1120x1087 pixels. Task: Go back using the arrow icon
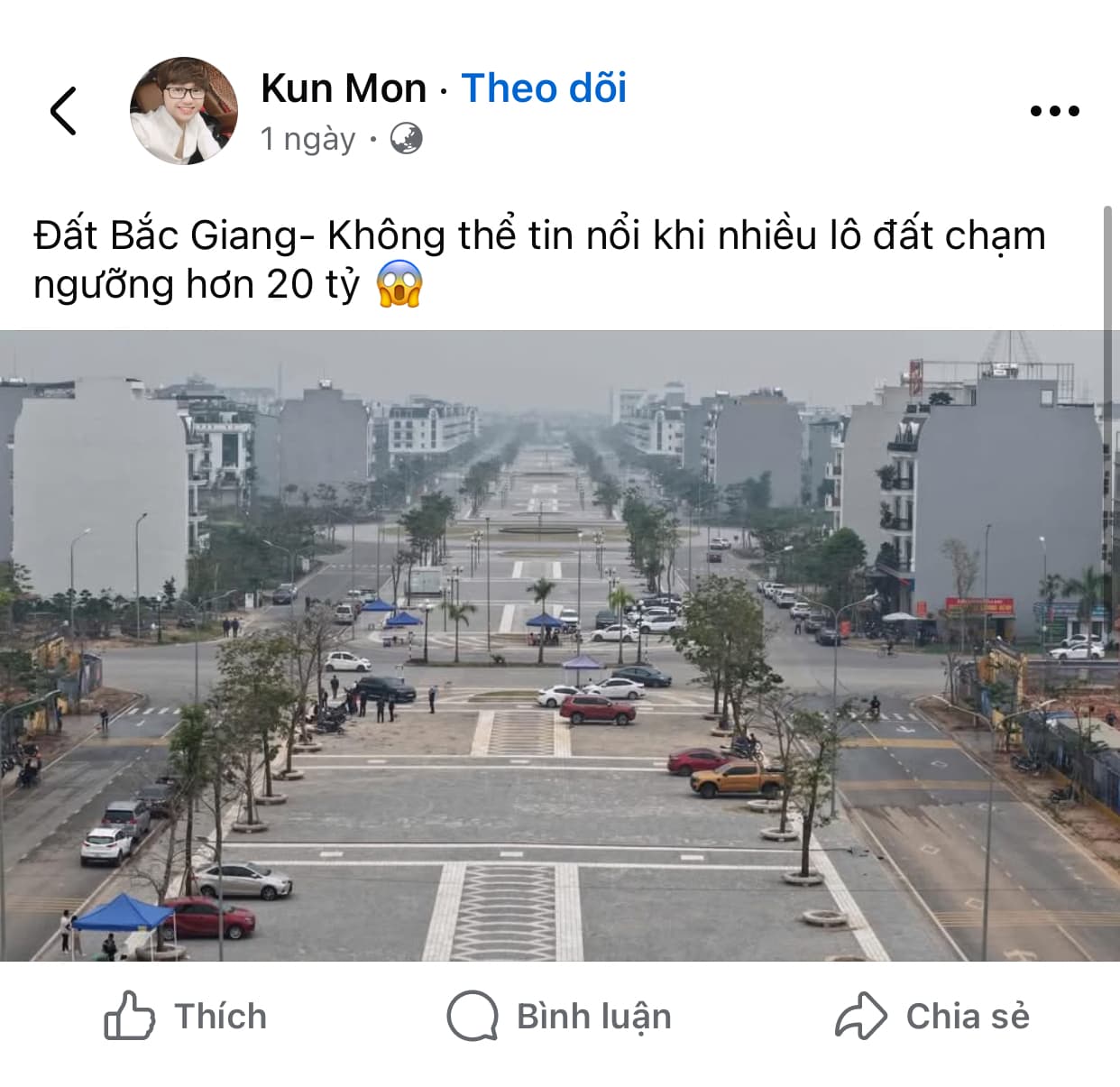coord(63,111)
